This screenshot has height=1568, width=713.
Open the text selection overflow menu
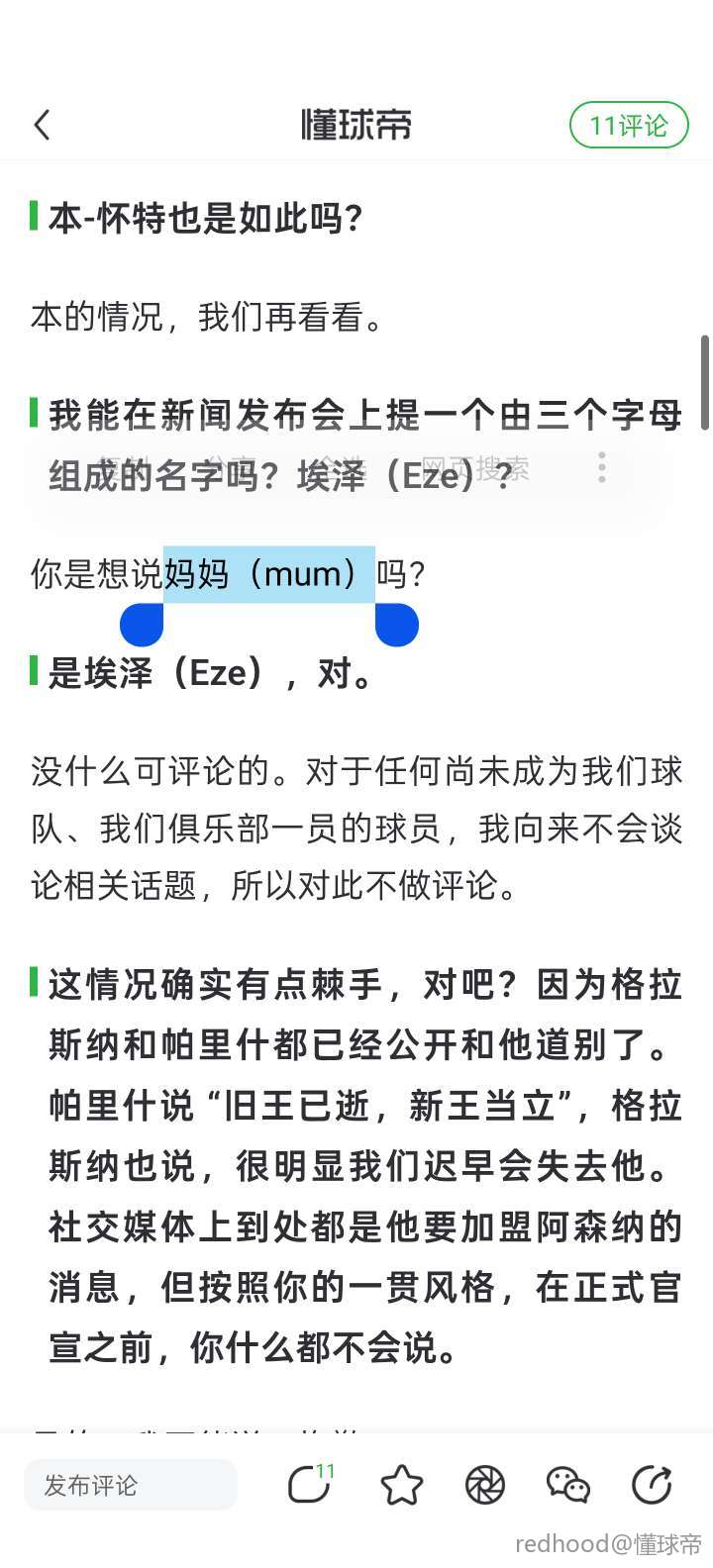tap(601, 467)
